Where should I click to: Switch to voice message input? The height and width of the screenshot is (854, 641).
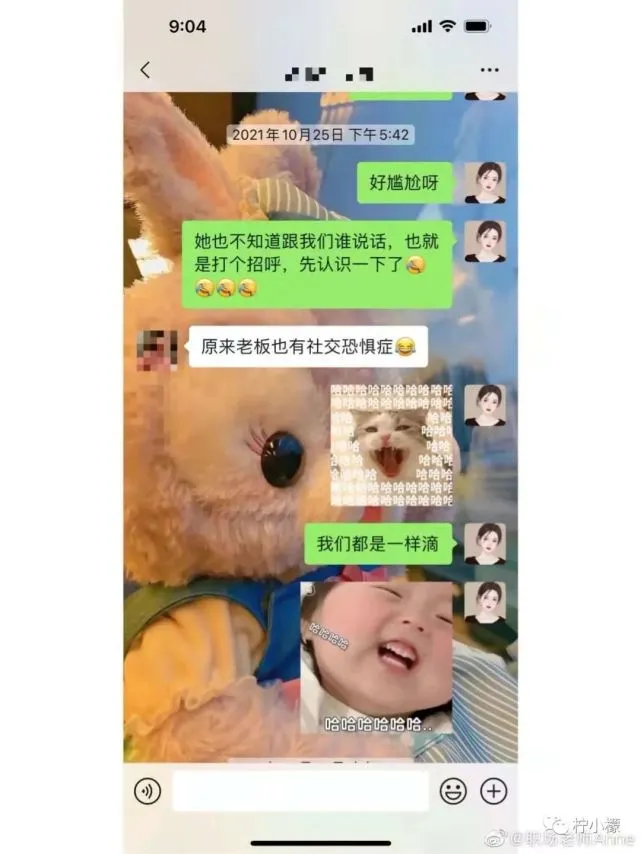[x=148, y=791]
